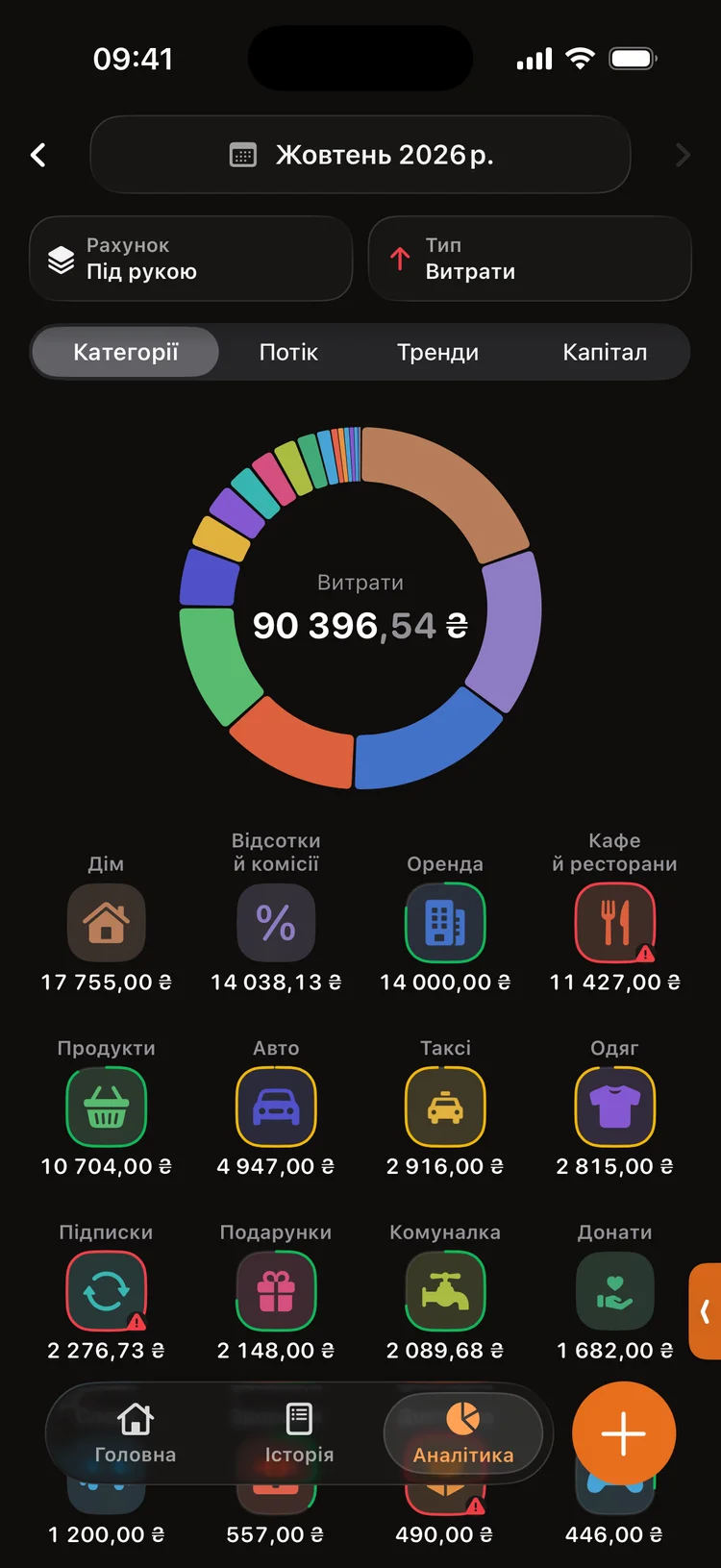Go to the previous month
721x1568 pixels.
(38, 155)
